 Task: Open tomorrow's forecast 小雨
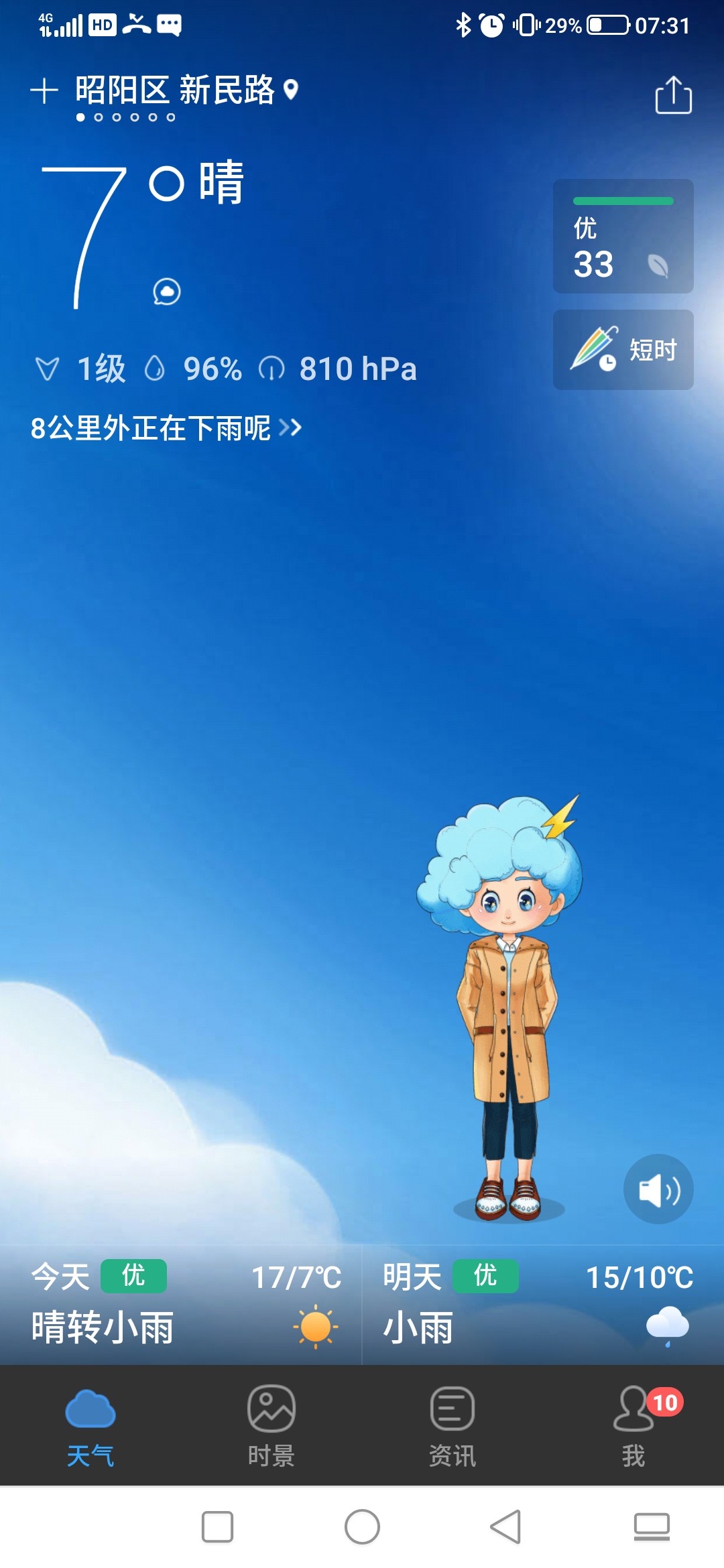543,1305
